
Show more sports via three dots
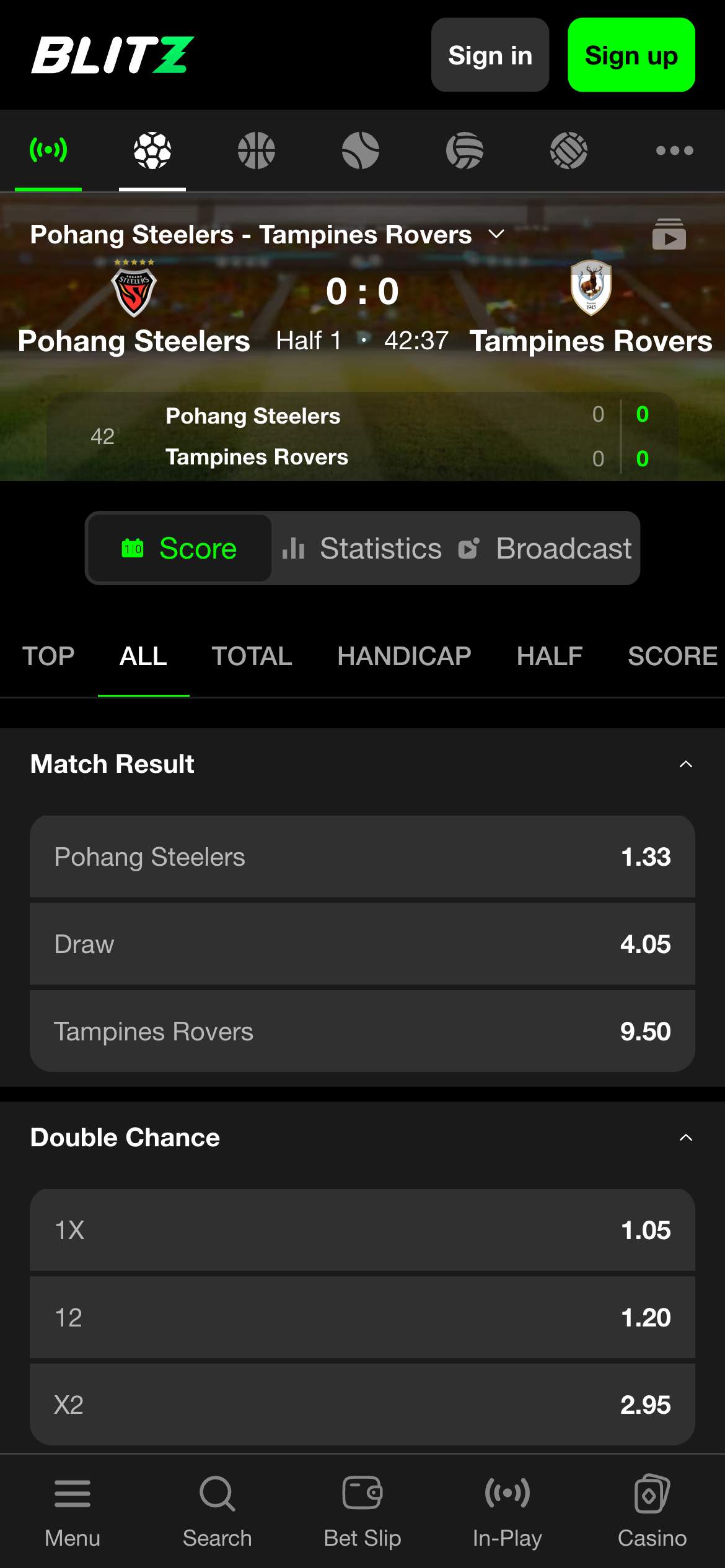pos(674,150)
